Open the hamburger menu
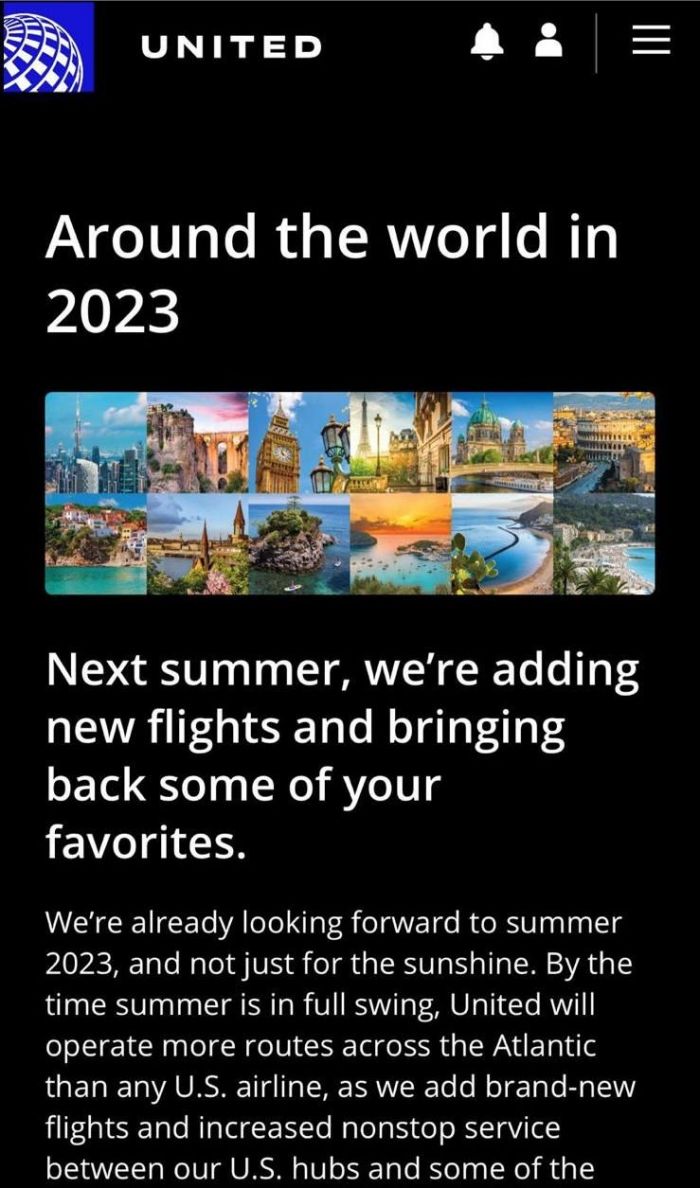700x1188 pixels. click(652, 39)
